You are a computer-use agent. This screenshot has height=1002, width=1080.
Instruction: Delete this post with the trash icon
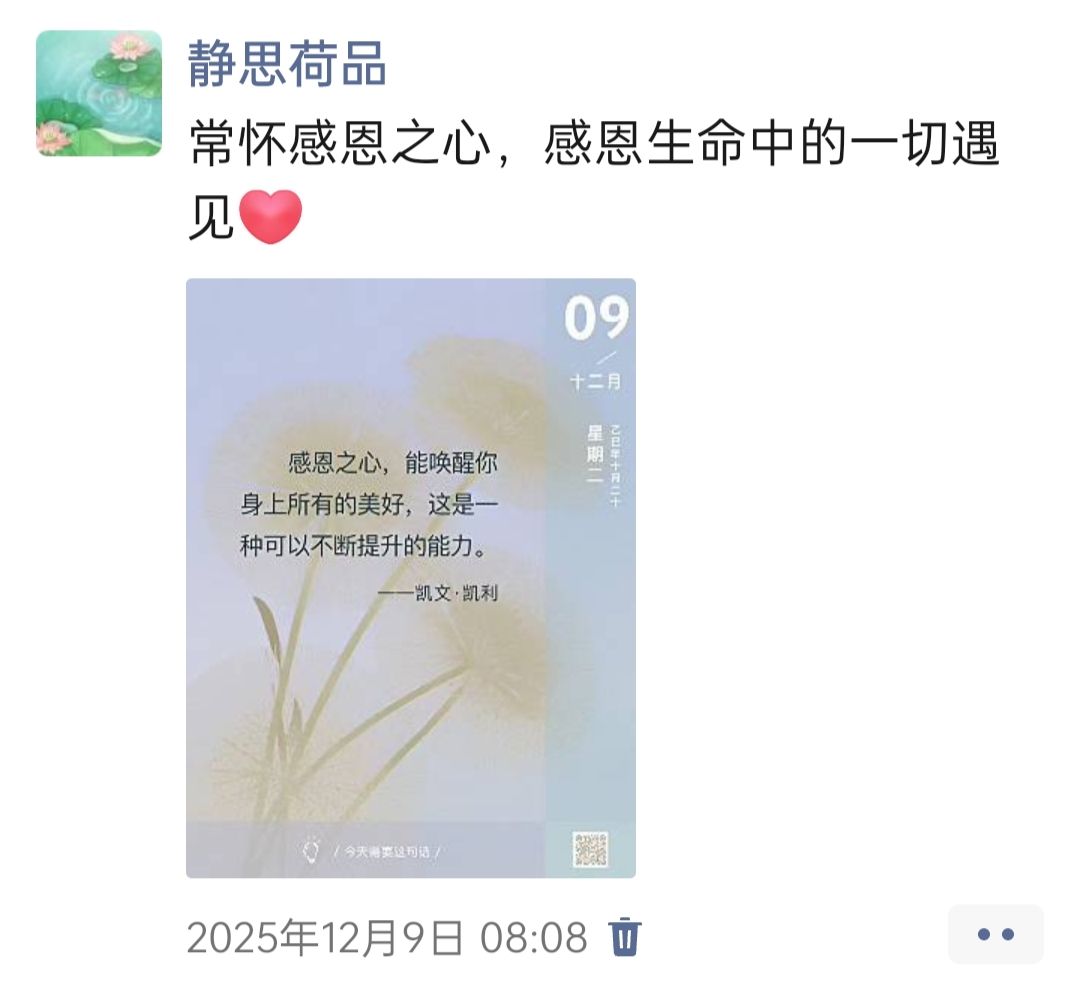tap(625, 937)
